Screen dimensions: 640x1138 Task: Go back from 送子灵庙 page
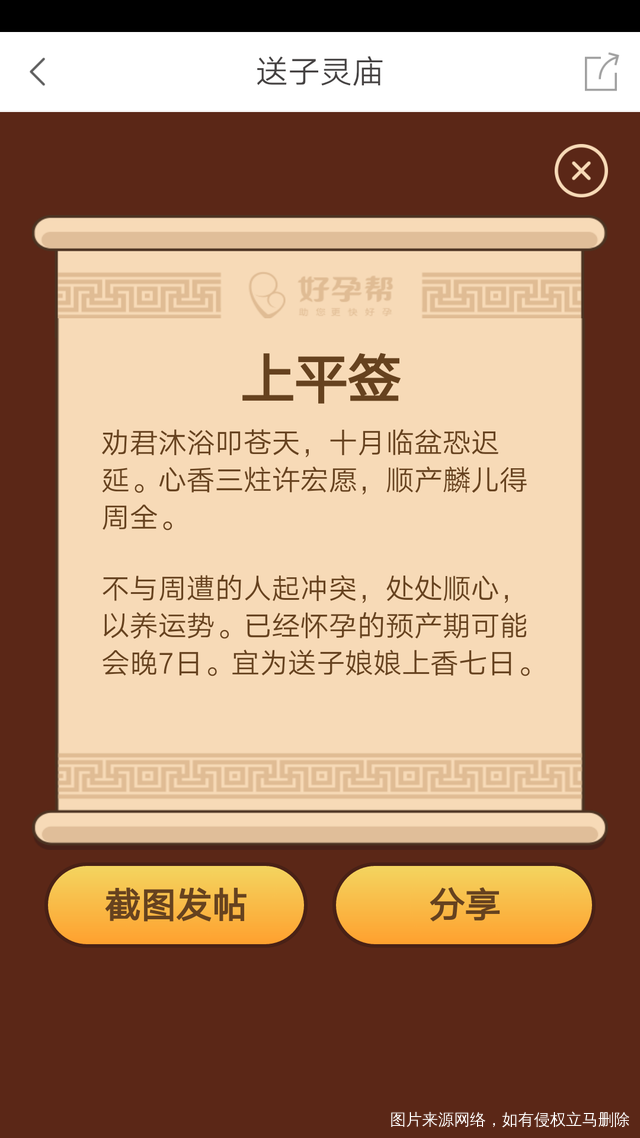(x=38, y=72)
